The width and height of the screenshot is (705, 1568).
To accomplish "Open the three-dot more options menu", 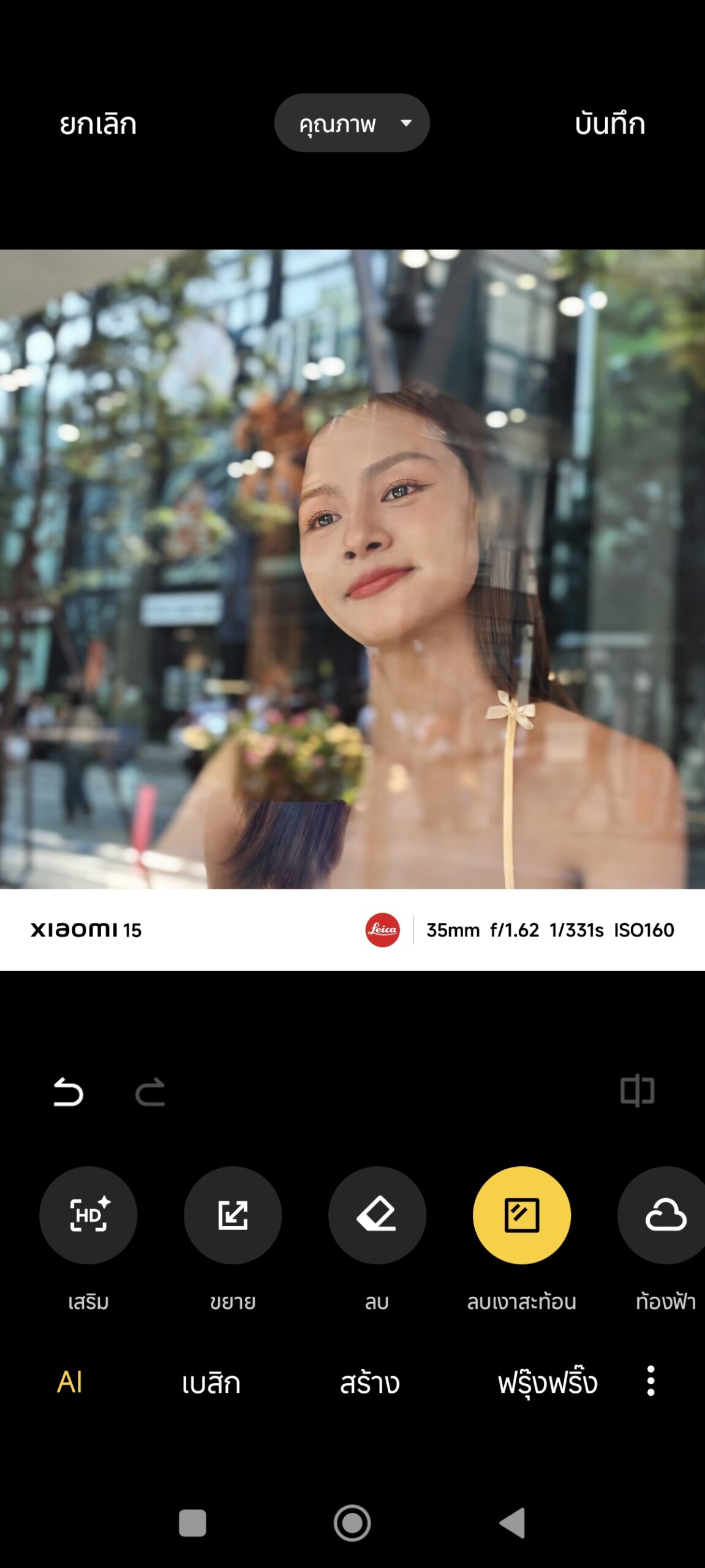I will [x=650, y=1381].
